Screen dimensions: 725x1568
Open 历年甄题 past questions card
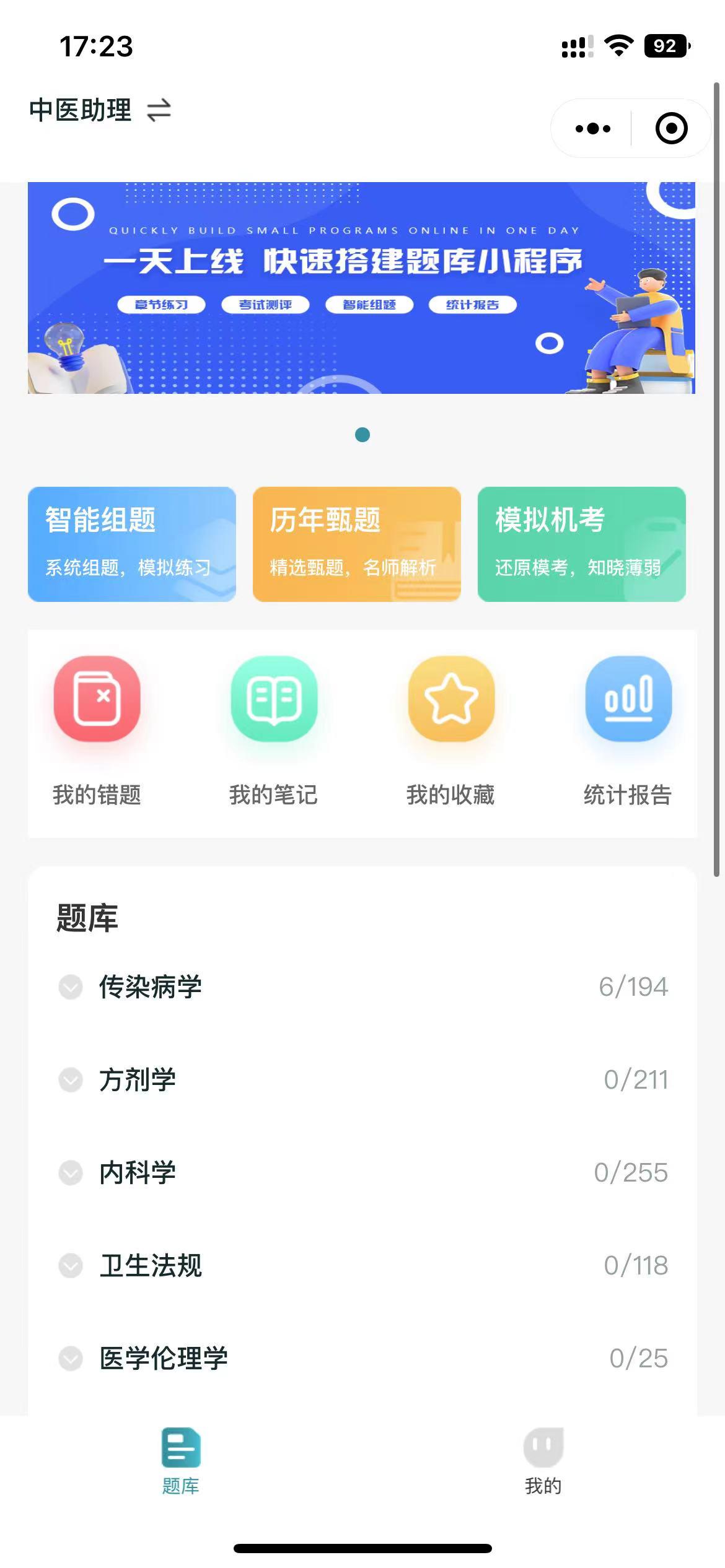pyautogui.click(x=356, y=544)
